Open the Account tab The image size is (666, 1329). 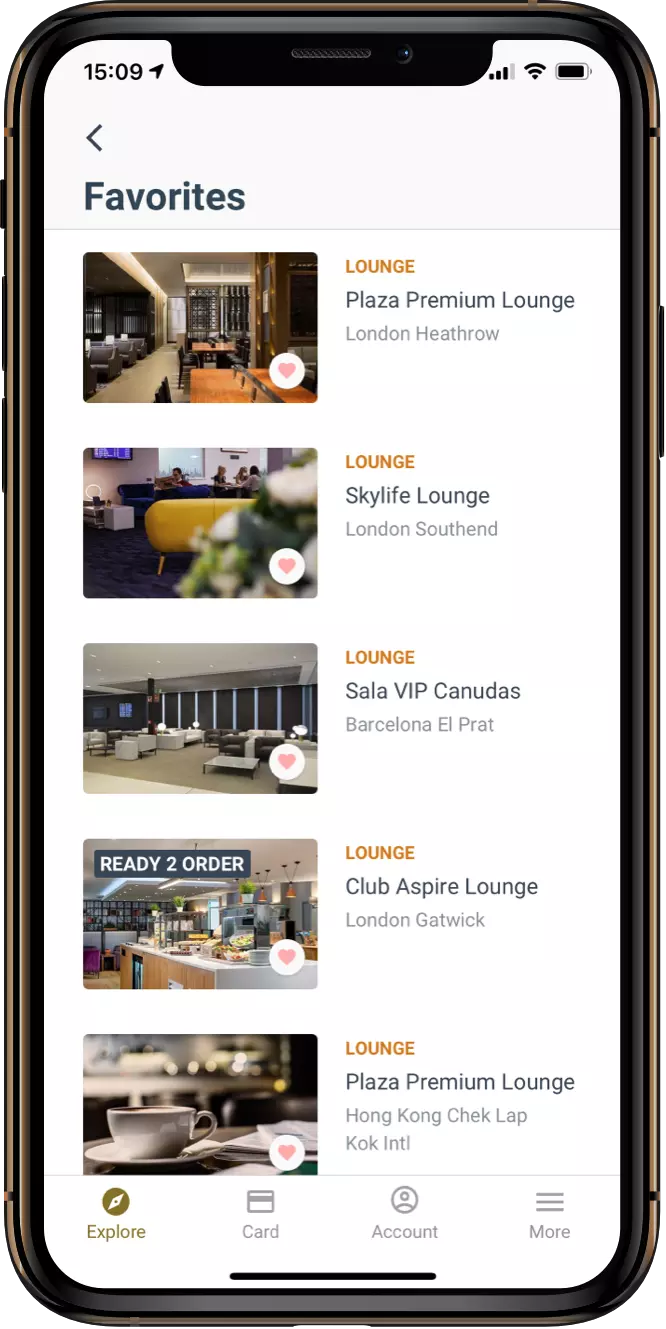[404, 1214]
